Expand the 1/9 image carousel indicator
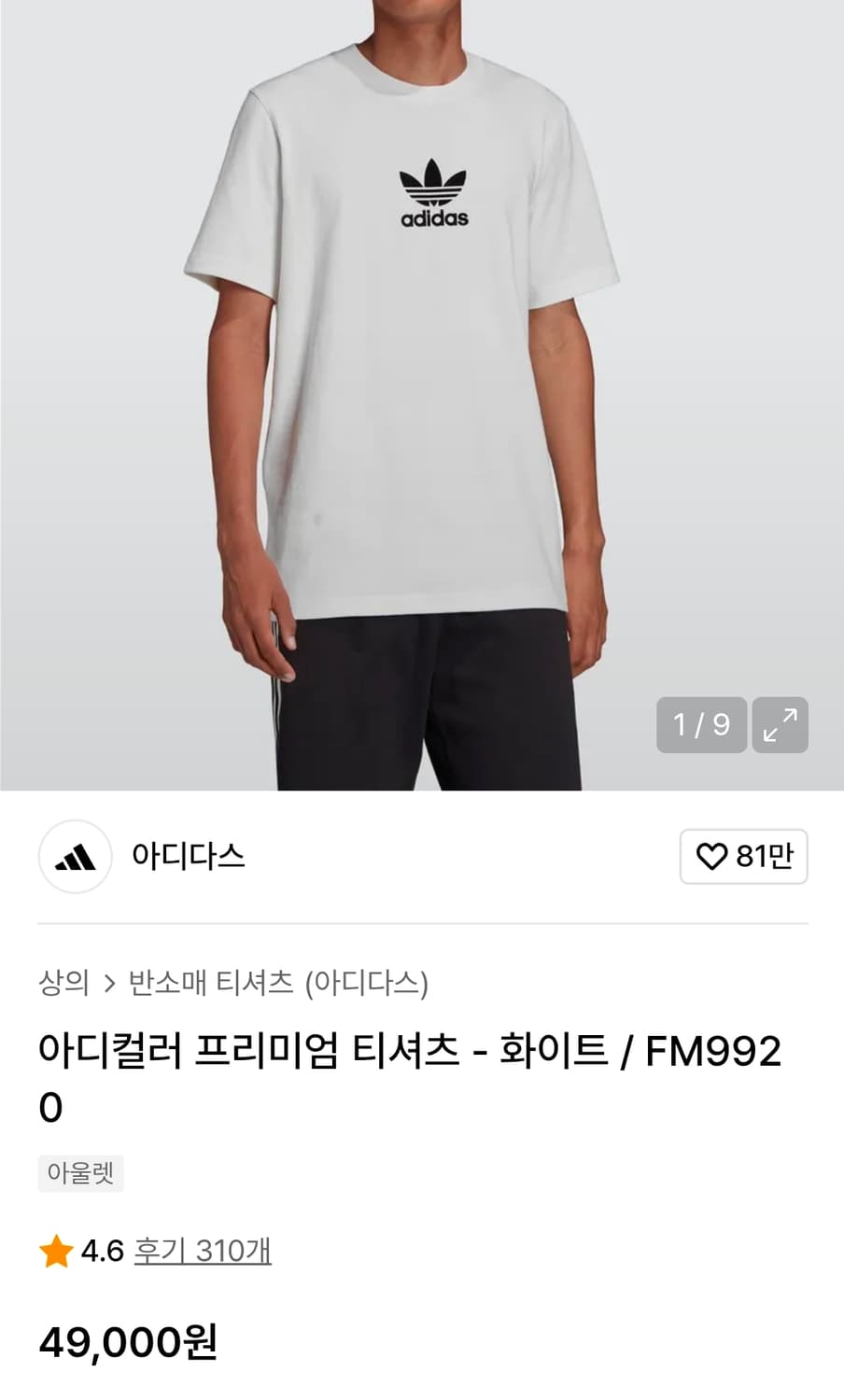Screen dimensions: 844x1400 click(x=701, y=723)
